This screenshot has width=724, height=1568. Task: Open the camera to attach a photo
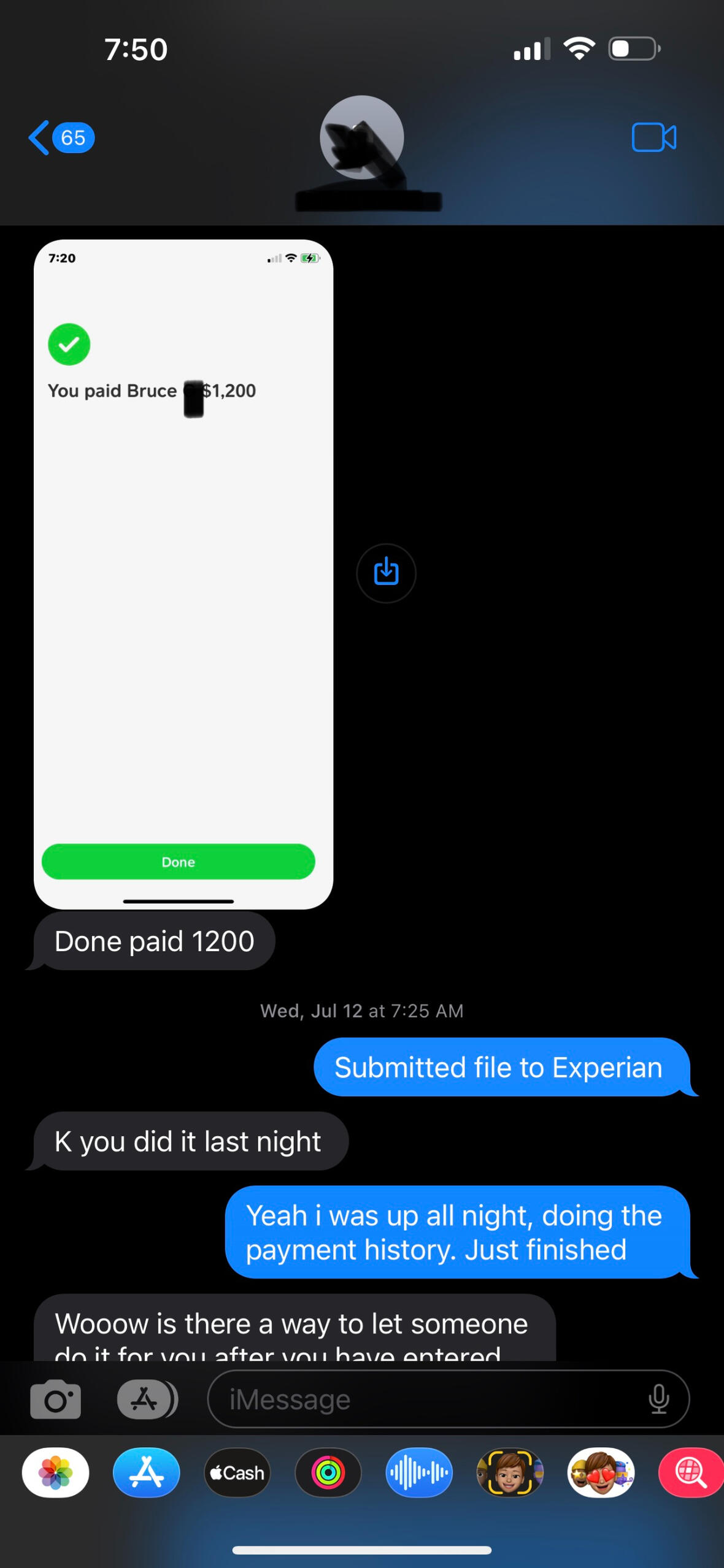tap(55, 1399)
